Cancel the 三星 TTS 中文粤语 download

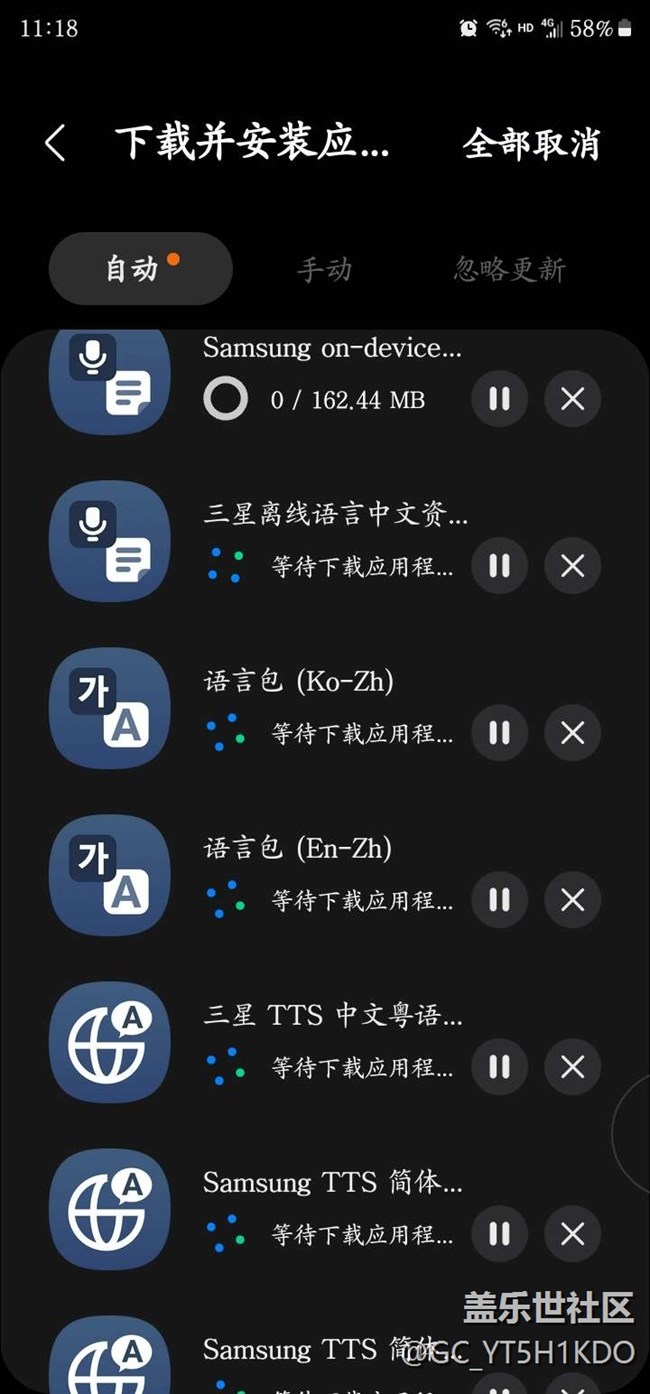tap(572, 1067)
